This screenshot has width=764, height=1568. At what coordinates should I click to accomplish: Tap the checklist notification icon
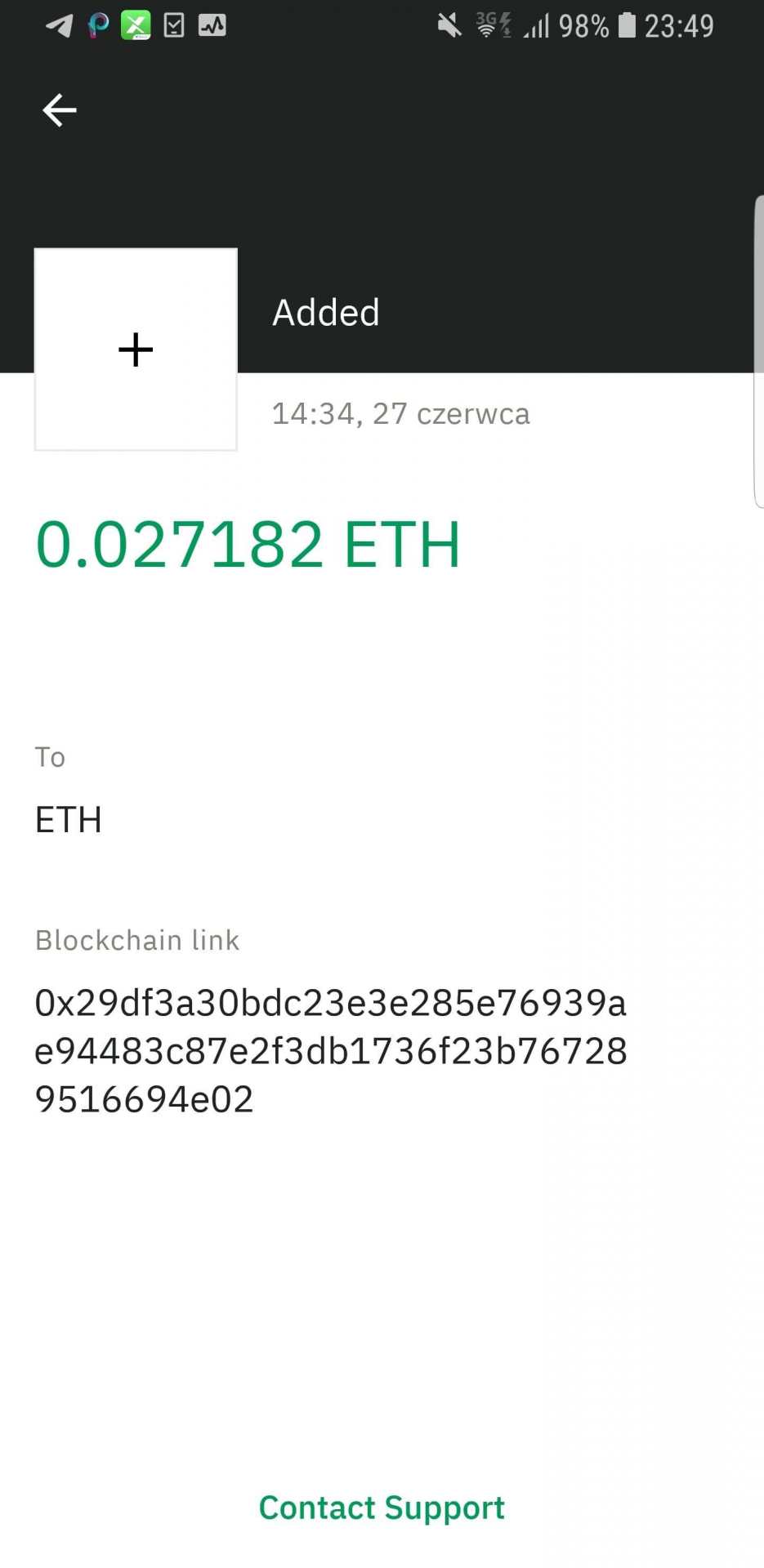(x=174, y=24)
